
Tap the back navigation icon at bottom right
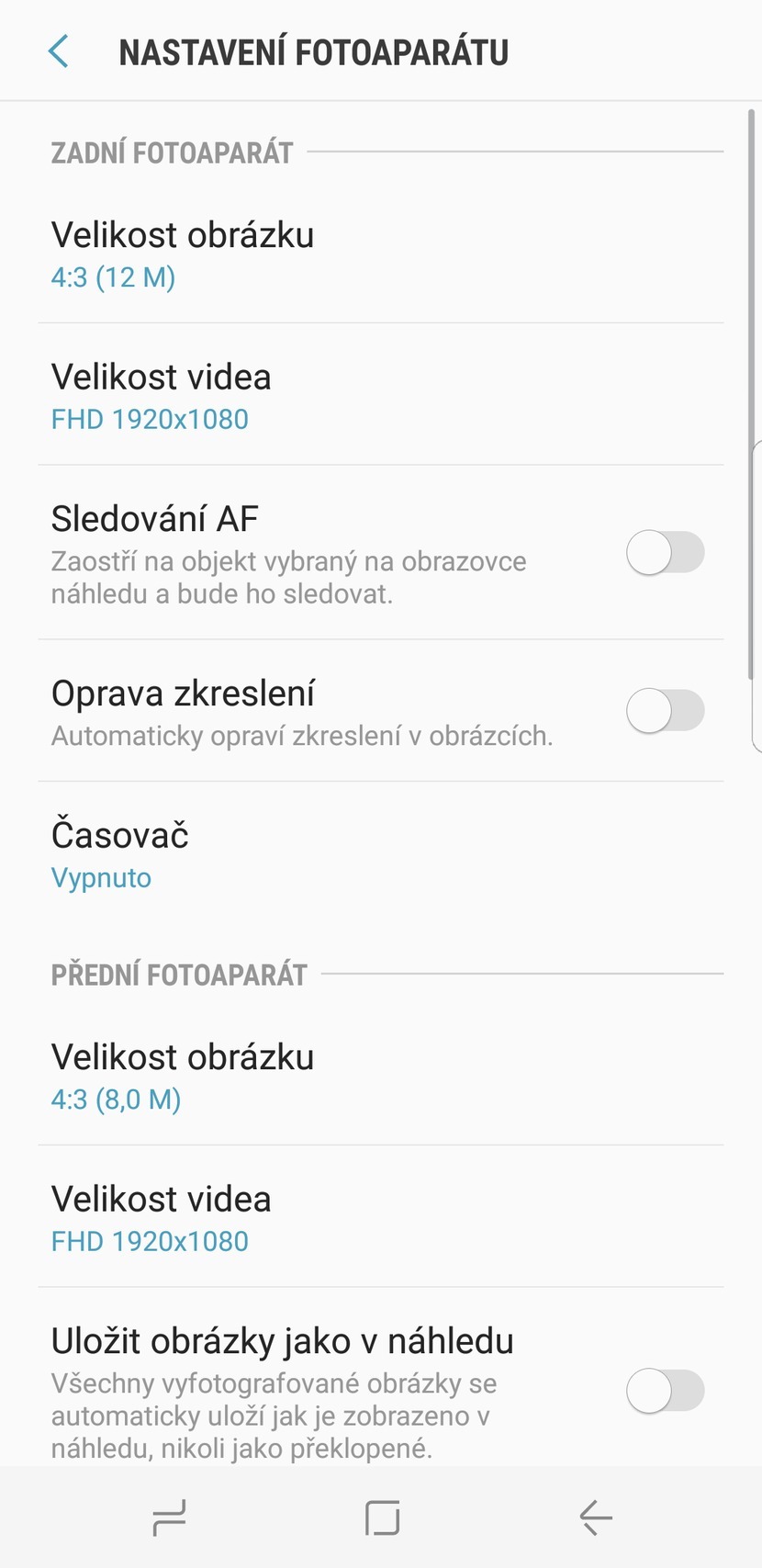(x=595, y=1518)
